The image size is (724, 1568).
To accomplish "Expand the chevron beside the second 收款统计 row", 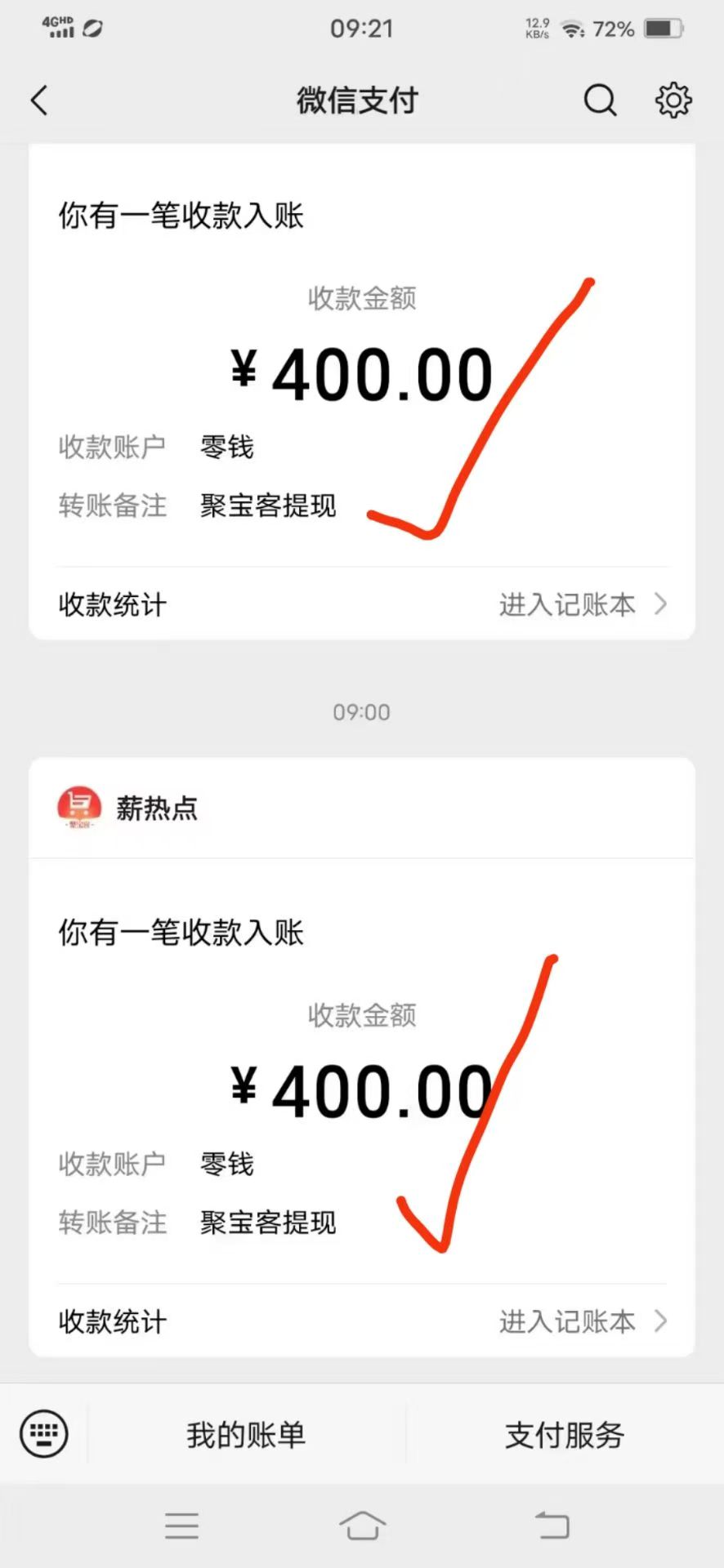I will point(660,1321).
